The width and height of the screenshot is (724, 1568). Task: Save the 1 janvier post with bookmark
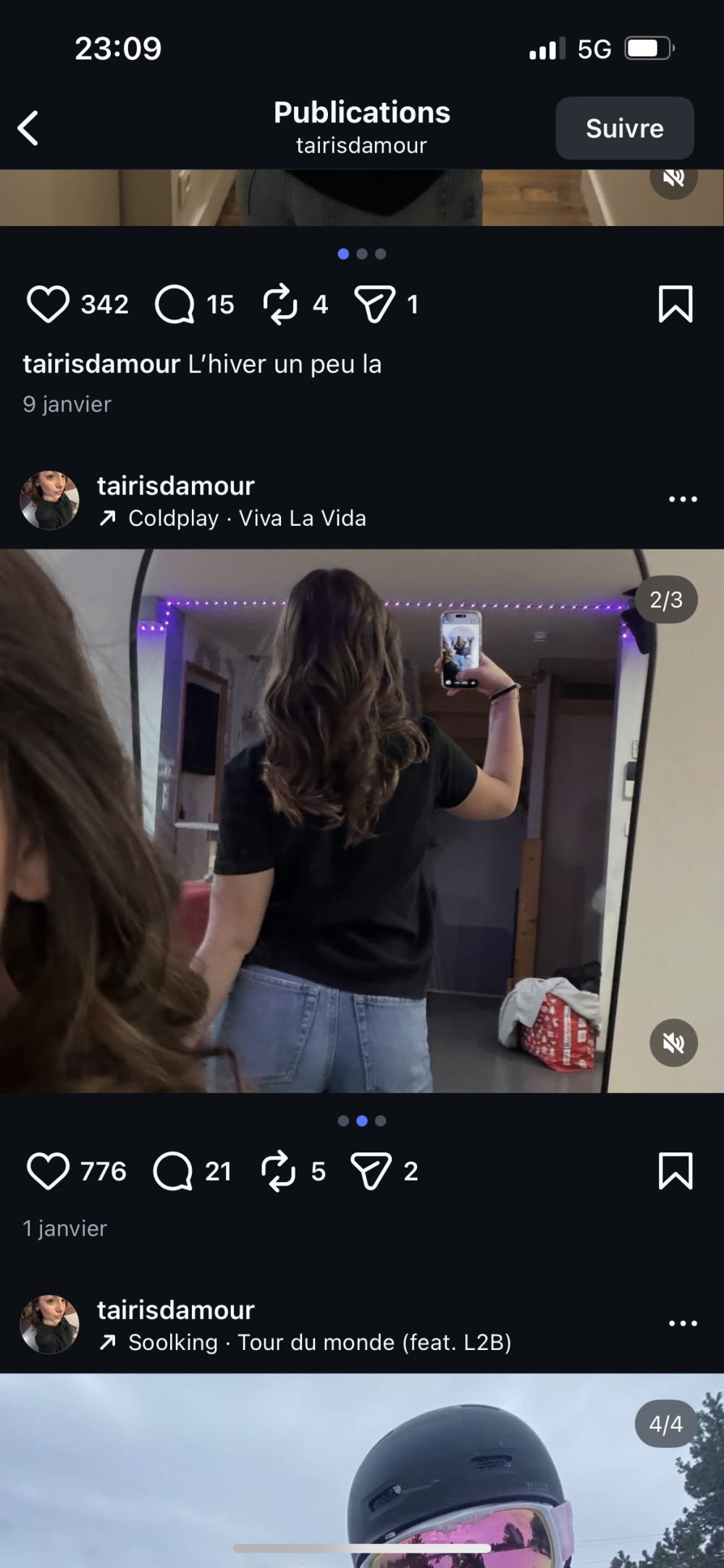[675, 1171]
